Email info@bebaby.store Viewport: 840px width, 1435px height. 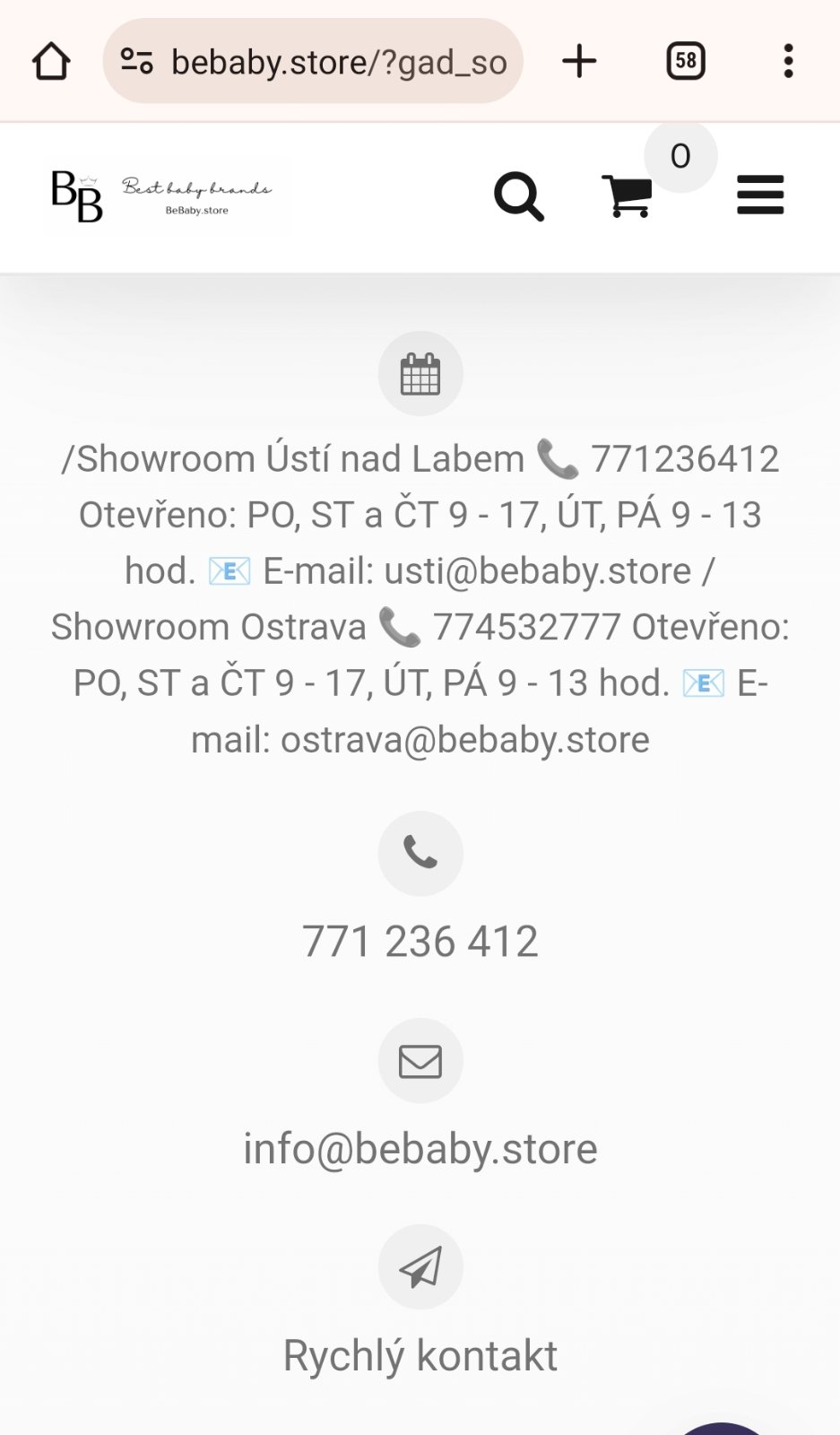pos(420,1148)
